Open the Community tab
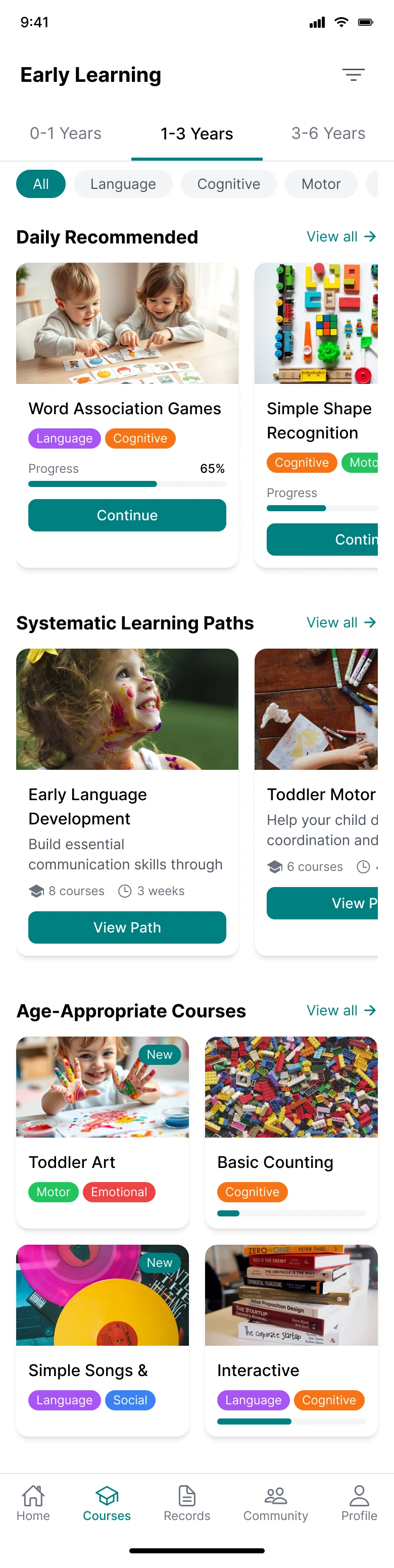 275,1502
